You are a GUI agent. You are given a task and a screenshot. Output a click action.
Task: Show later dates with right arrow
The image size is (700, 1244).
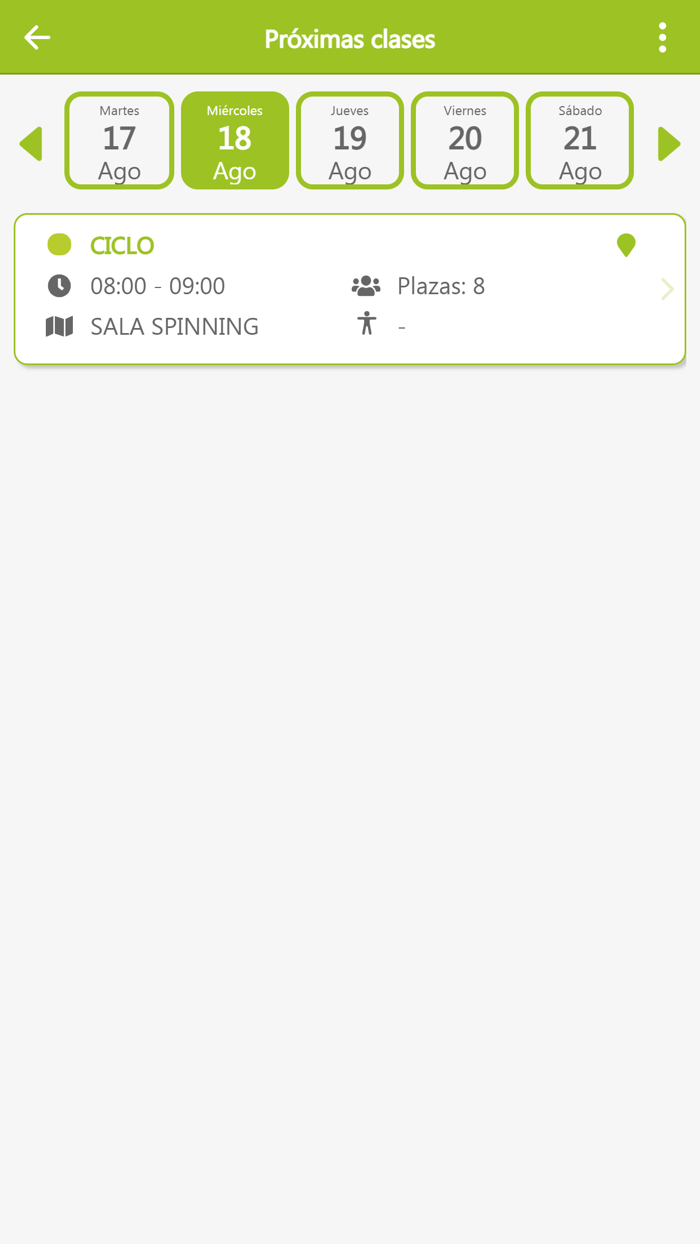point(669,144)
